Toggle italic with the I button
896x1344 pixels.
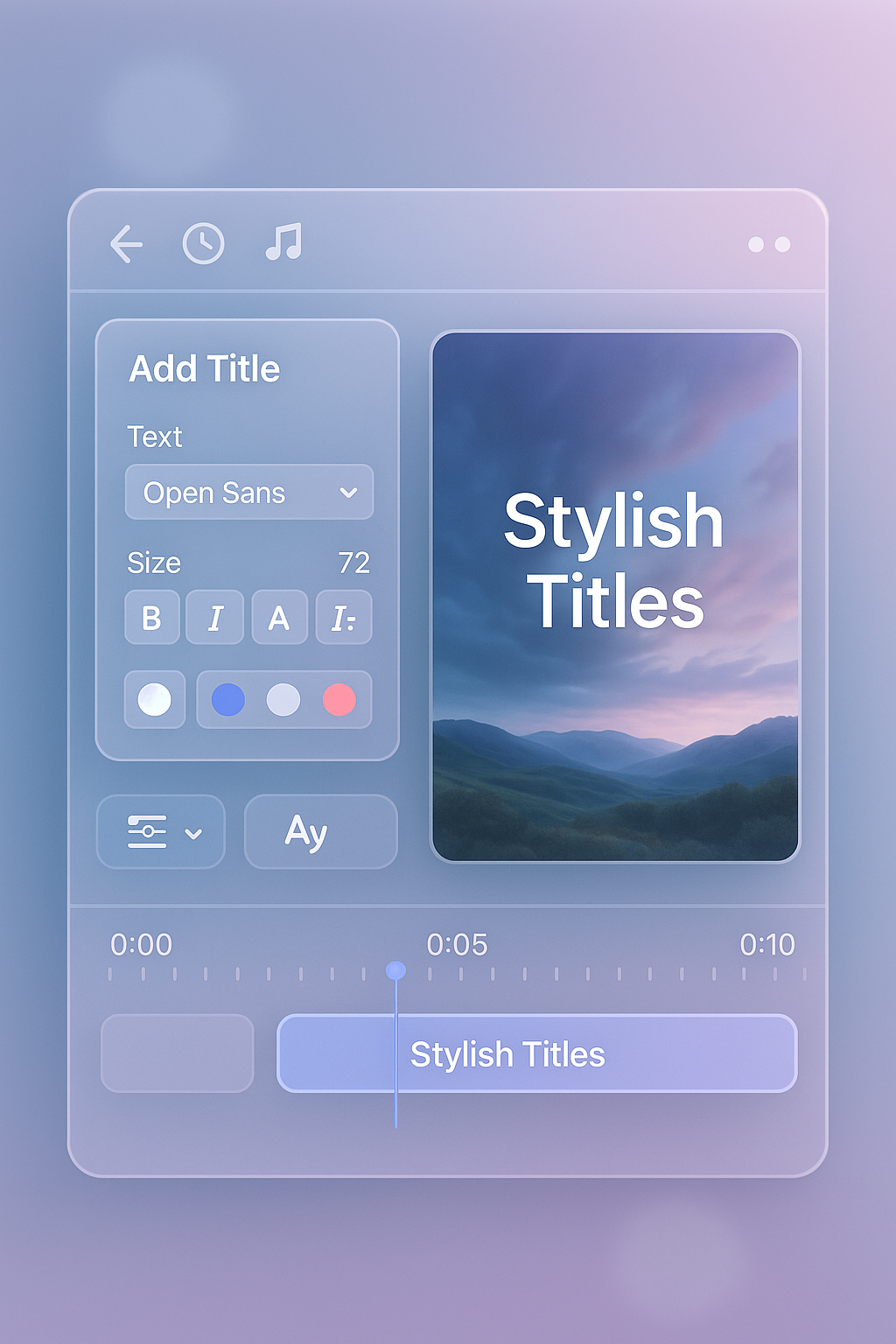[x=215, y=618]
